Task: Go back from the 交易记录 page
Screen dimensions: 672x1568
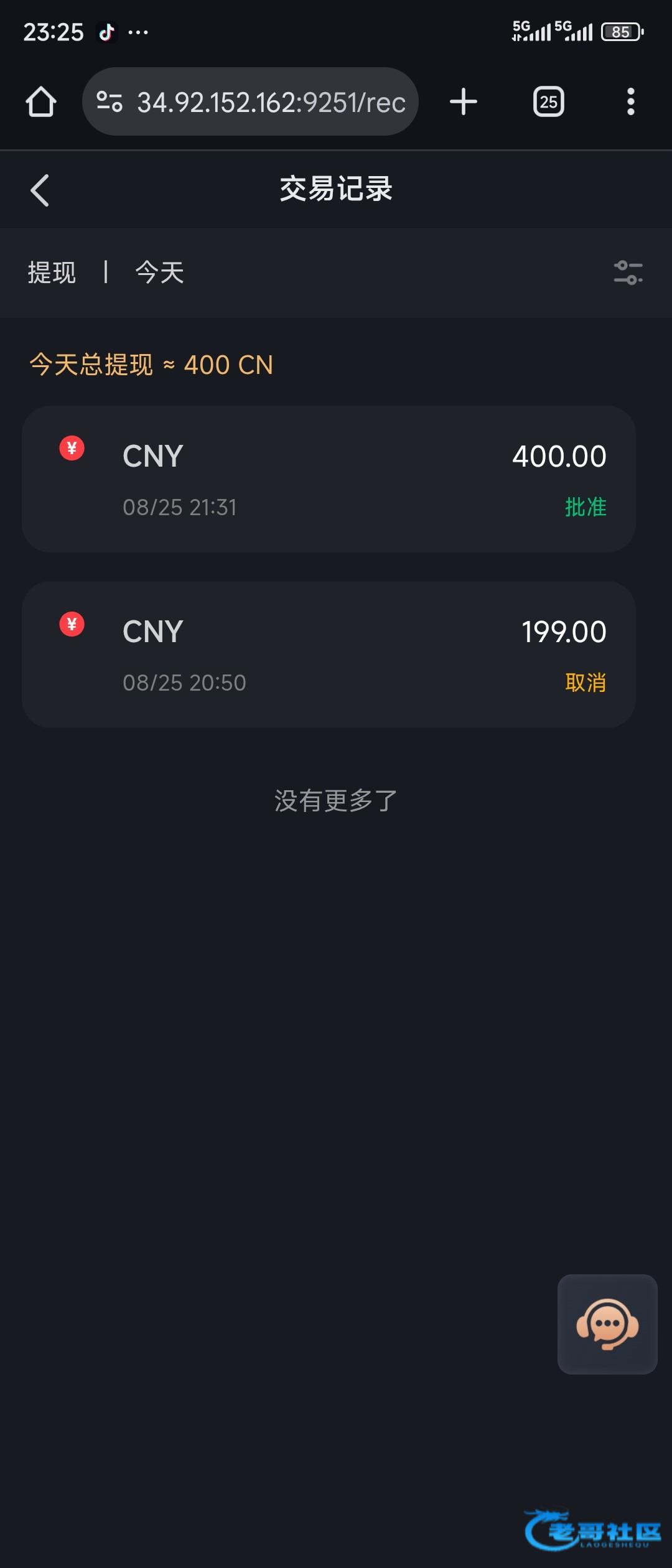Action: tap(40, 190)
